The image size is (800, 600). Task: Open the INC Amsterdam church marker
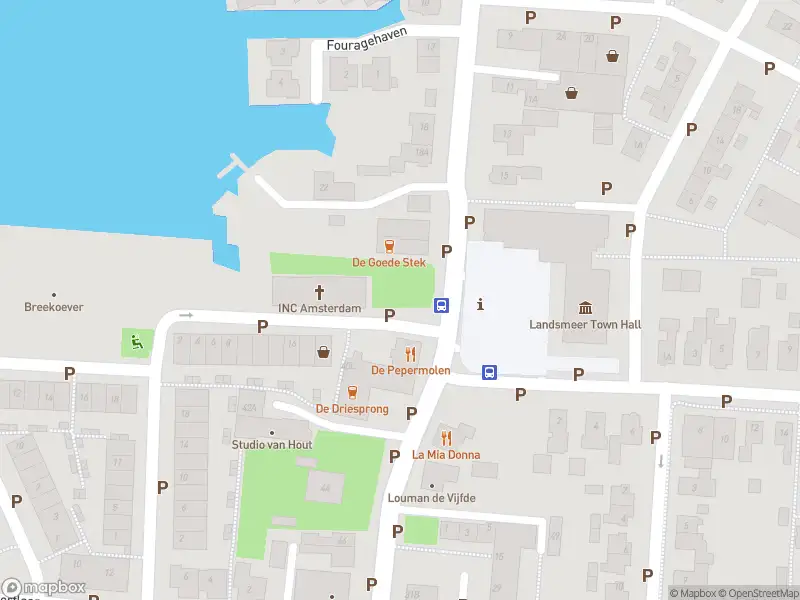pyautogui.click(x=320, y=292)
